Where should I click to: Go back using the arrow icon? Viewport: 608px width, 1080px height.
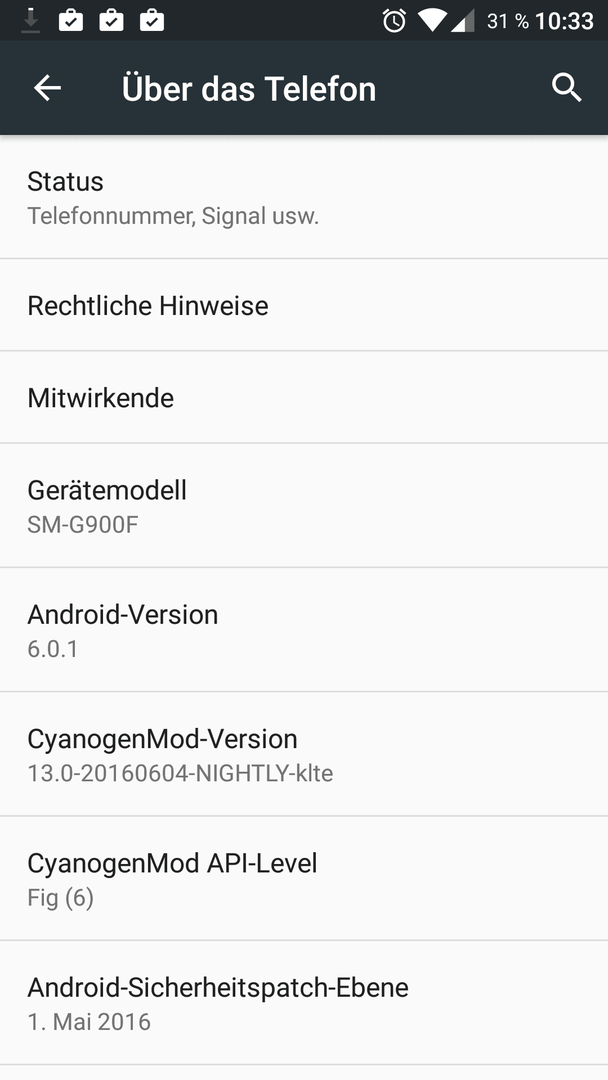point(48,88)
